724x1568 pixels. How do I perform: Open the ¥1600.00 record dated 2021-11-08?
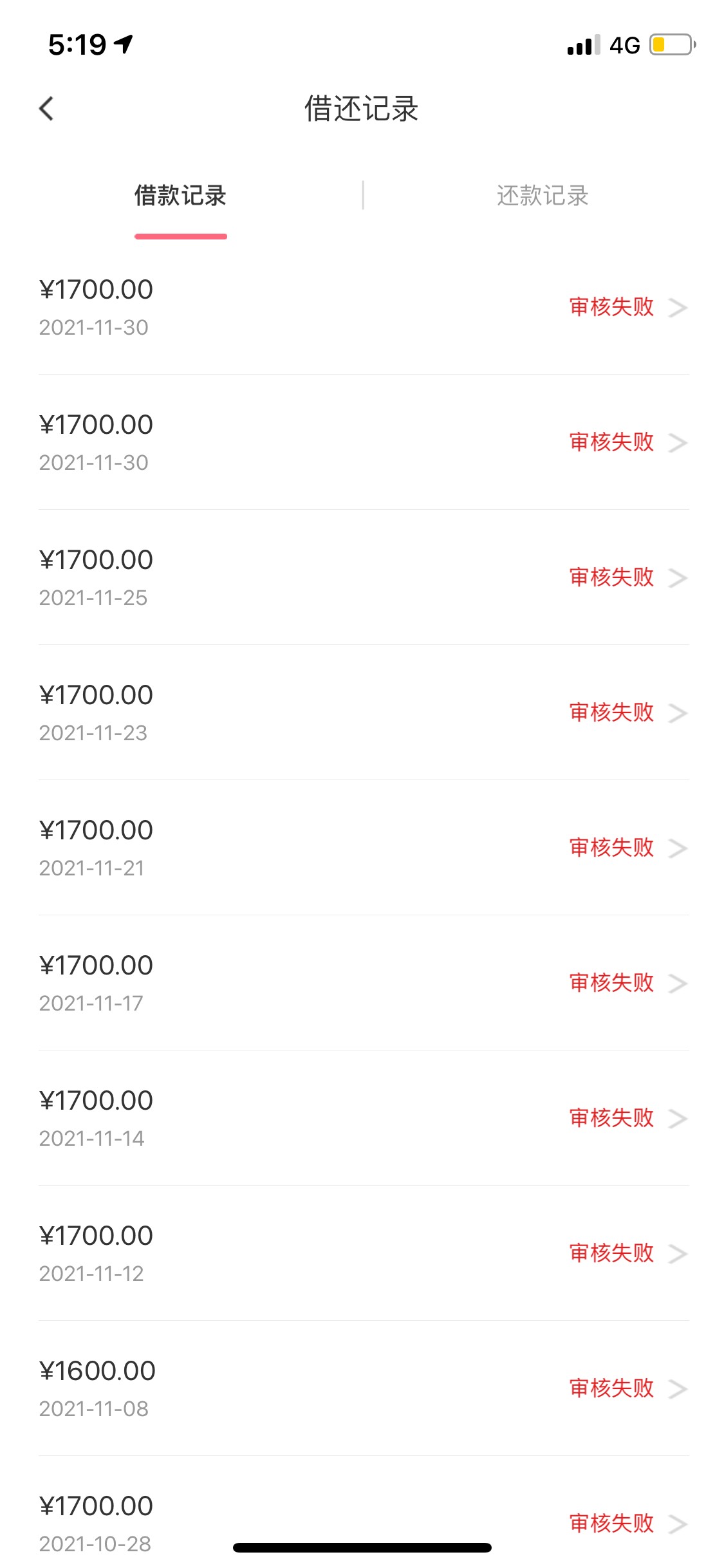(364, 1388)
